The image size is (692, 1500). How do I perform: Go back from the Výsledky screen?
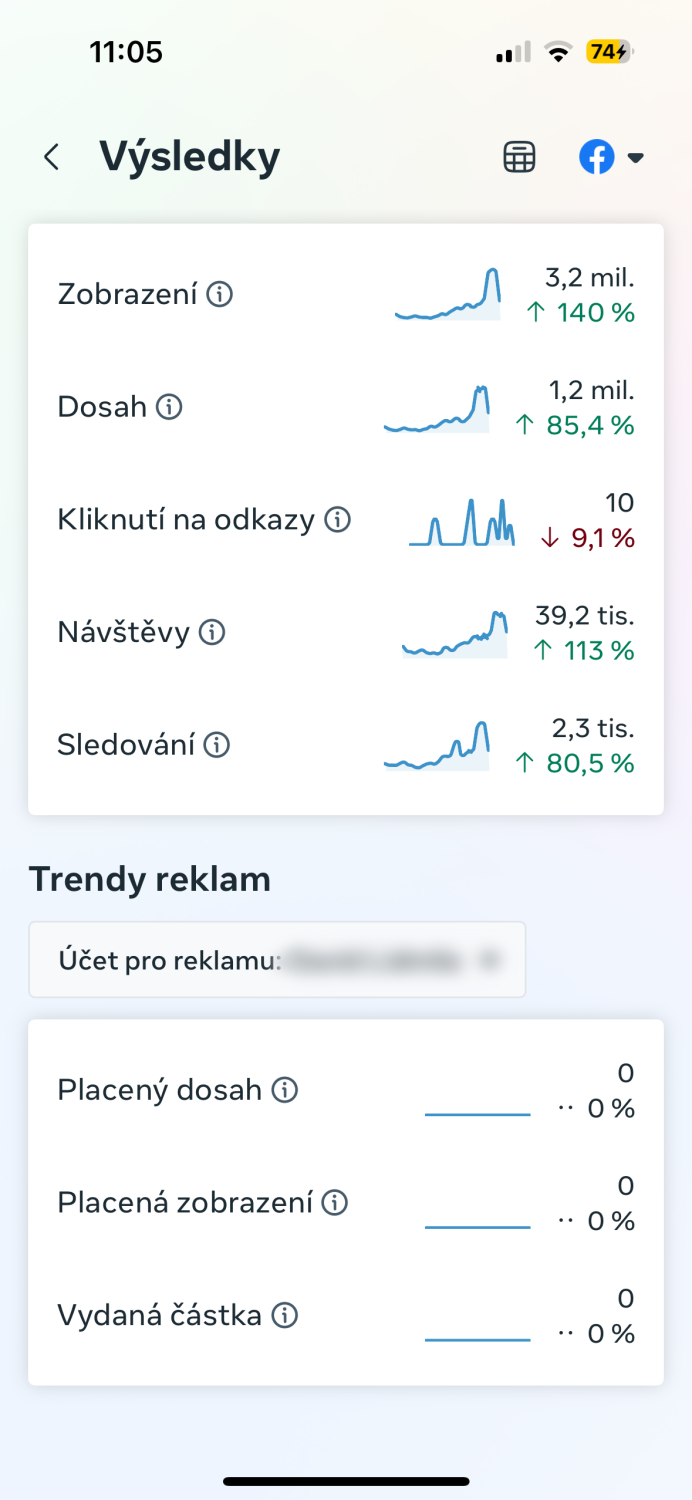tap(52, 157)
